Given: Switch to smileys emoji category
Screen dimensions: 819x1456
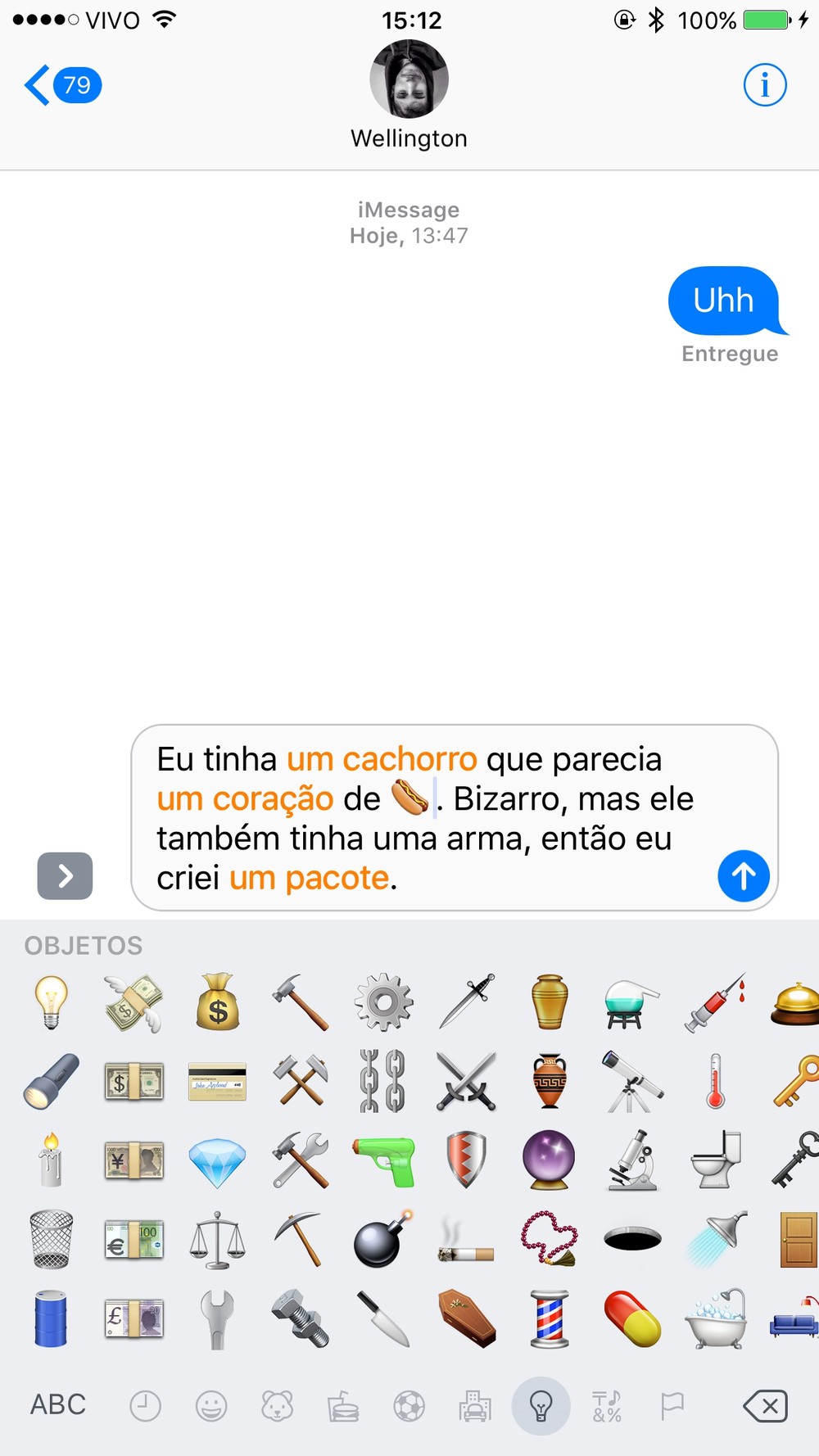Looking at the screenshot, I should click(x=211, y=1407).
